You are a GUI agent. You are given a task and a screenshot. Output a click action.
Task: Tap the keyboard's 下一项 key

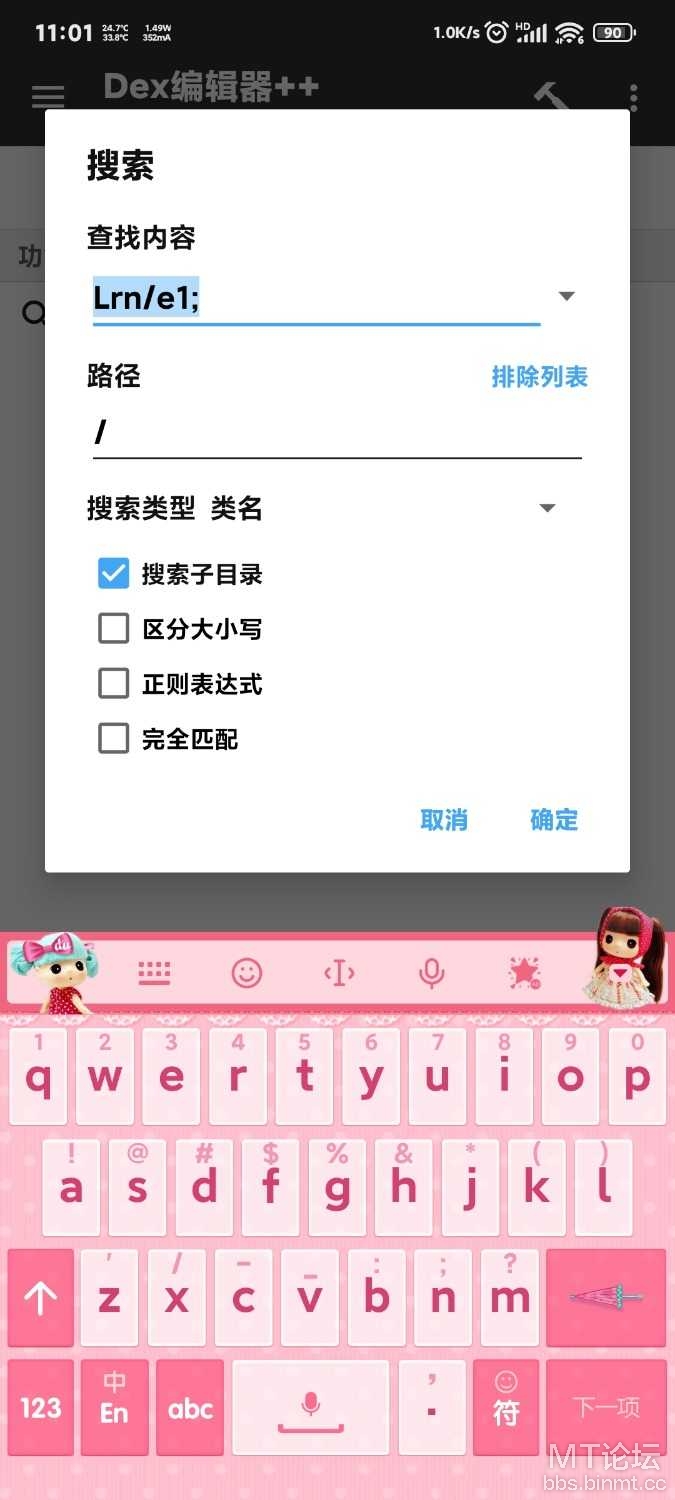click(606, 1407)
